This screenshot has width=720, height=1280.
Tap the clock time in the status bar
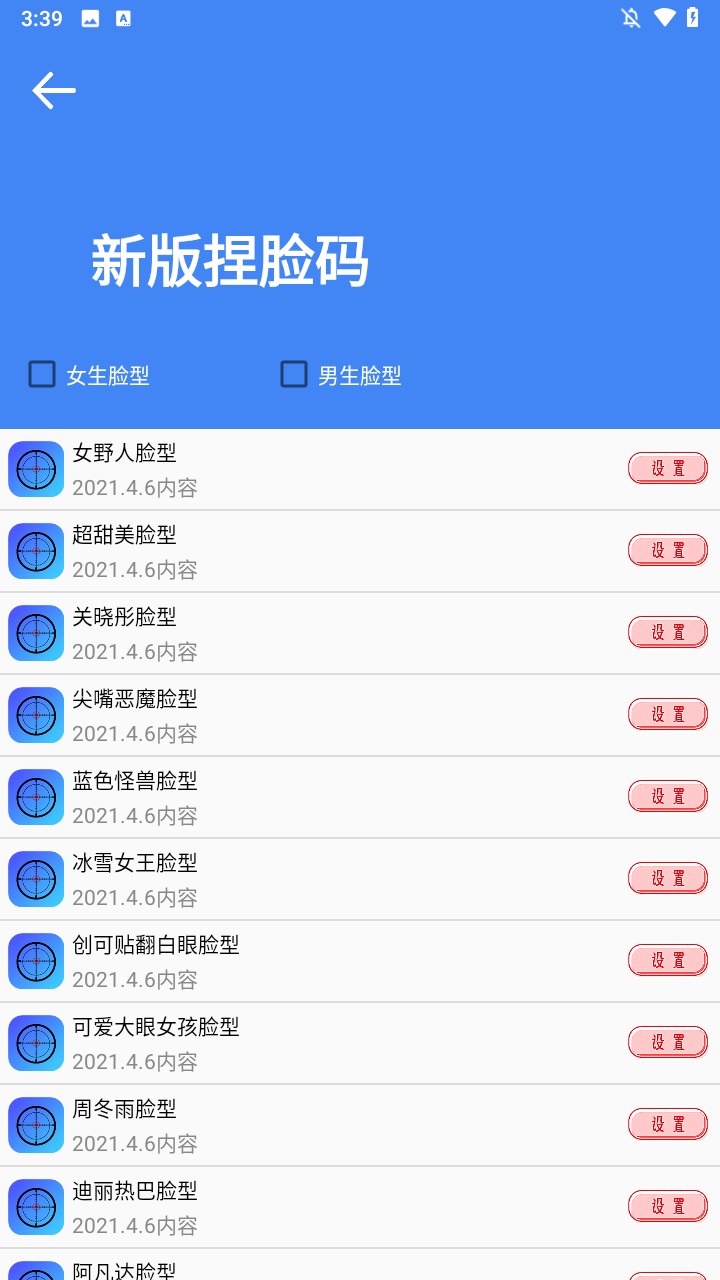(x=37, y=17)
